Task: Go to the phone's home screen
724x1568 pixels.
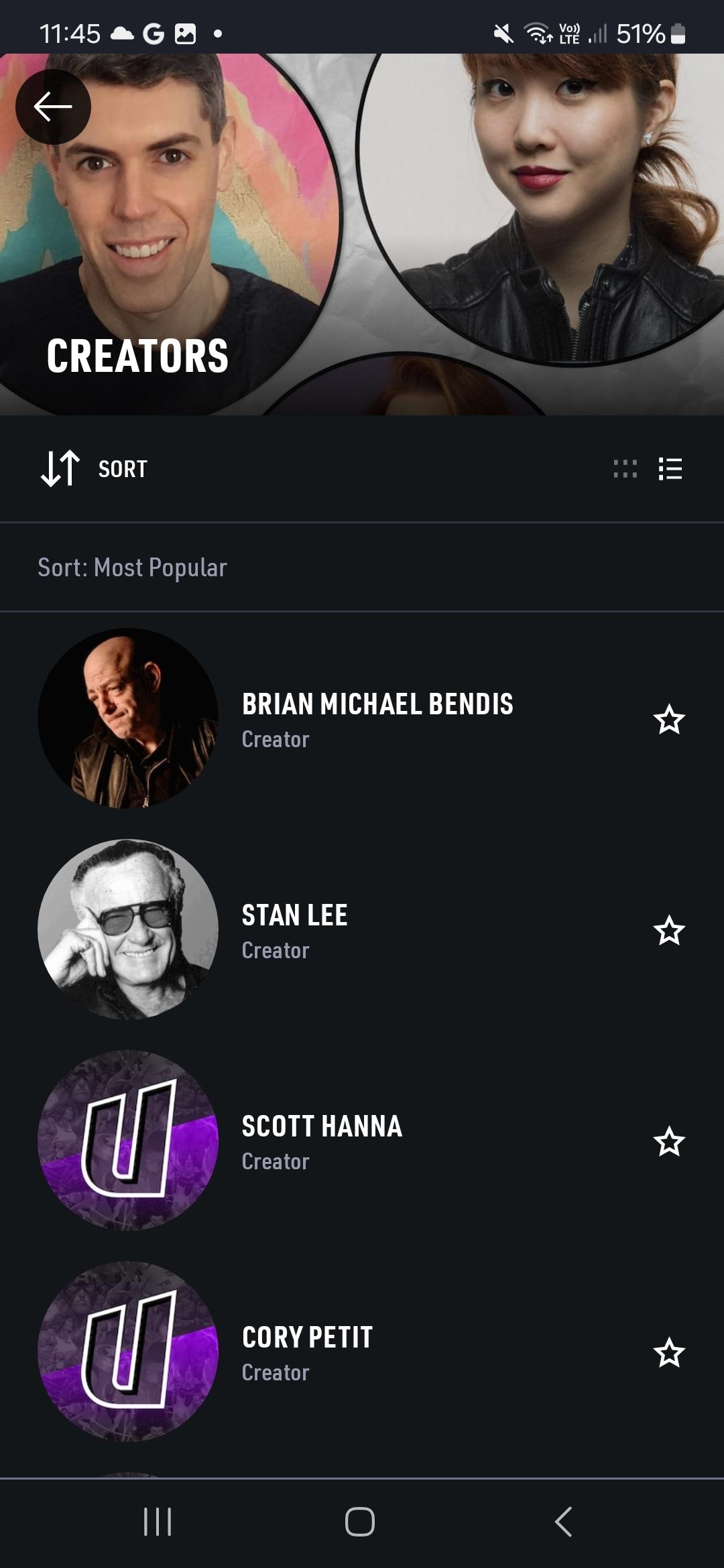Action: pos(360,1521)
